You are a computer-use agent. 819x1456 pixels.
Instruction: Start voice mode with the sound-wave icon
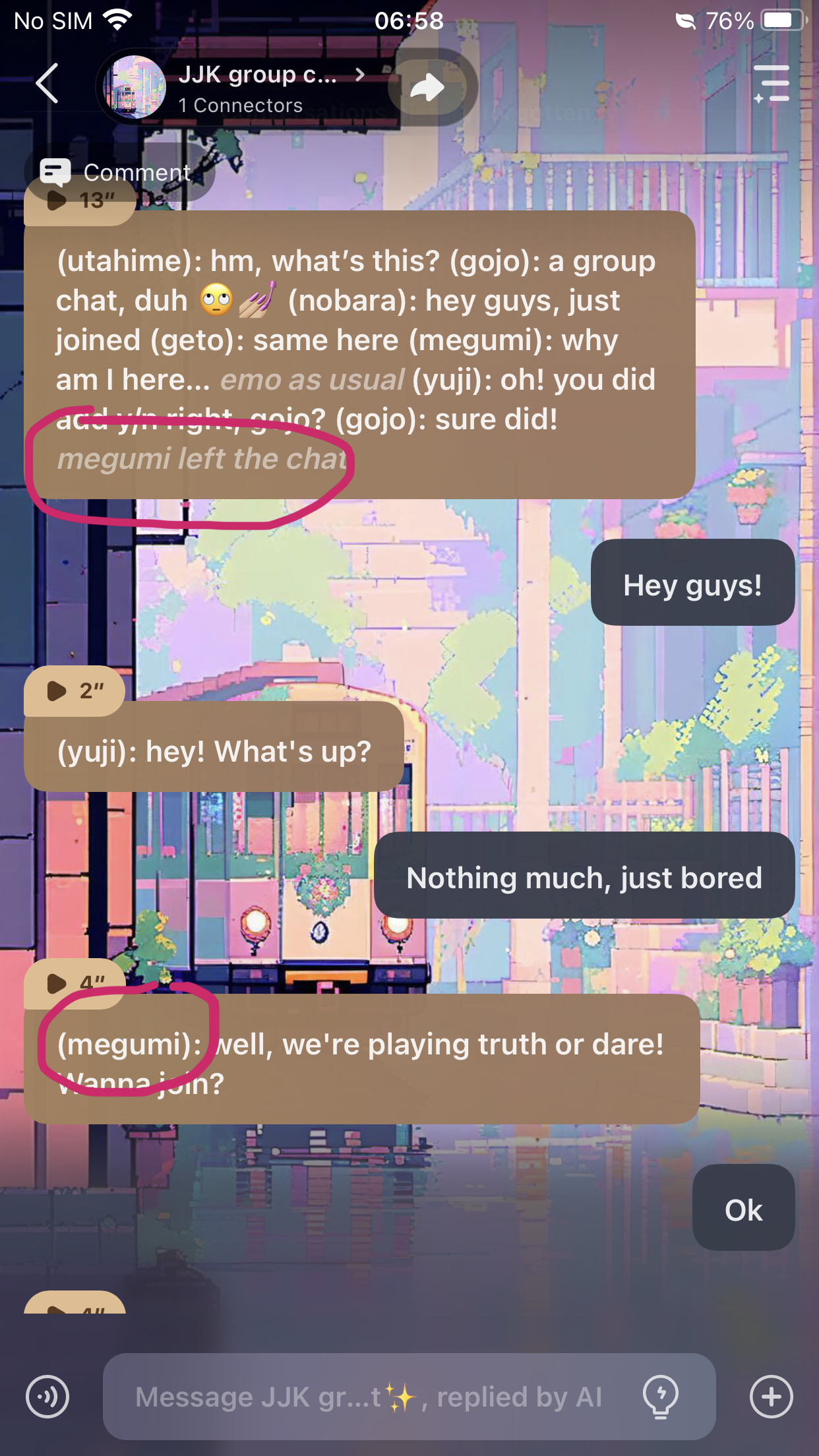[x=47, y=1397]
